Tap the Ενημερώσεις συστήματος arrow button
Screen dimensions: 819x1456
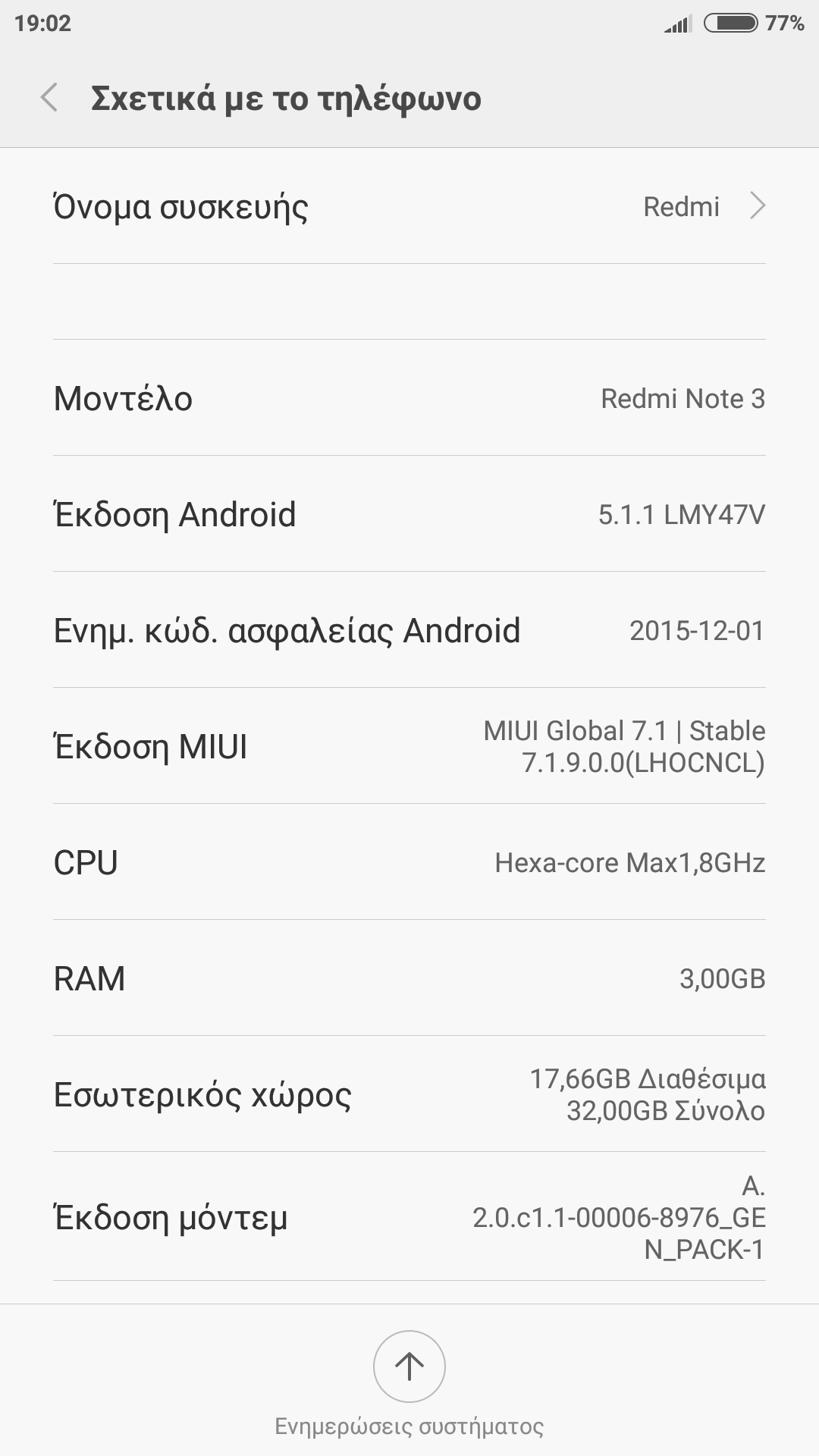[409, 1367]
